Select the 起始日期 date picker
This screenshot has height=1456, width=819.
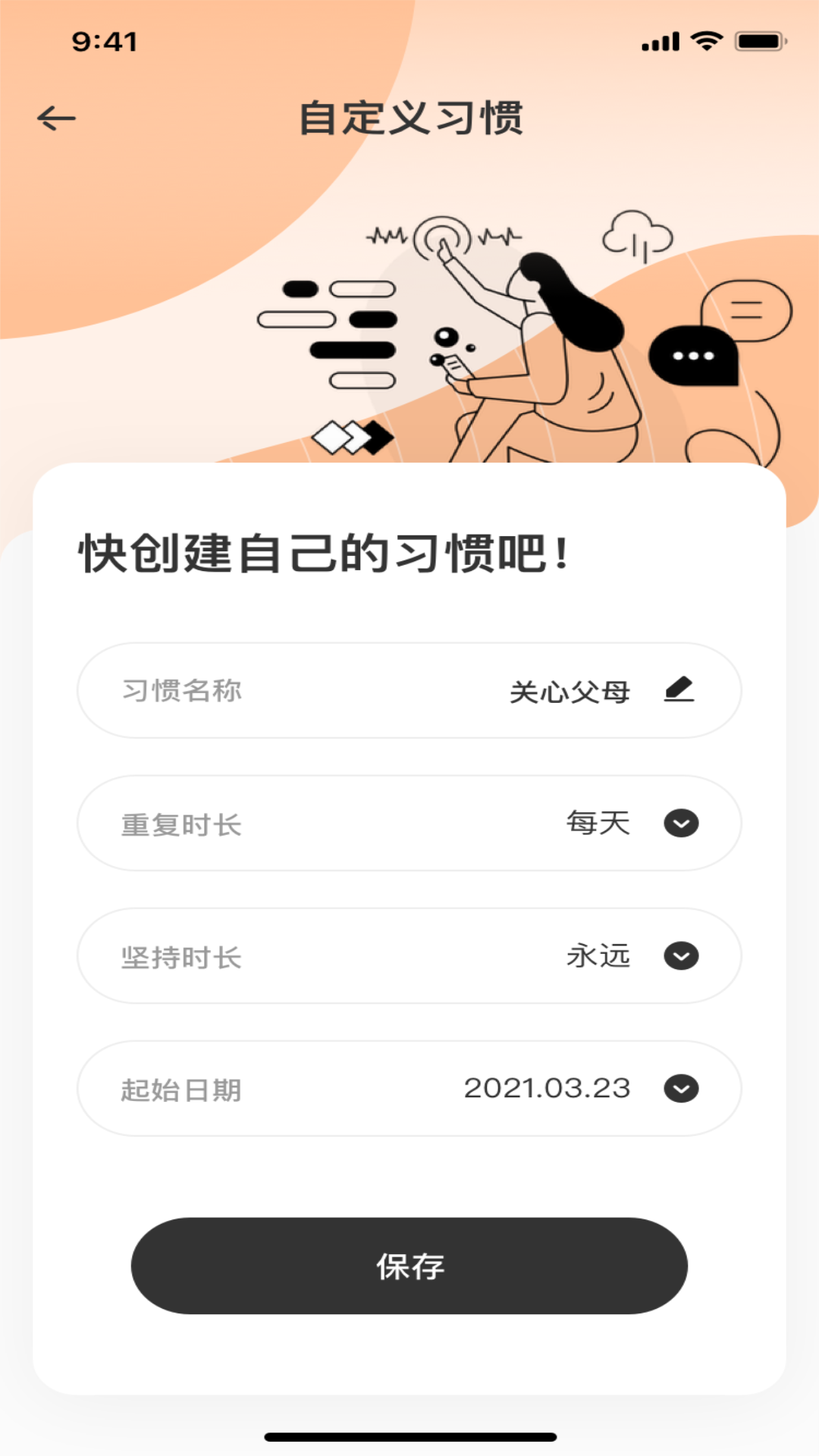(681, 1088)
